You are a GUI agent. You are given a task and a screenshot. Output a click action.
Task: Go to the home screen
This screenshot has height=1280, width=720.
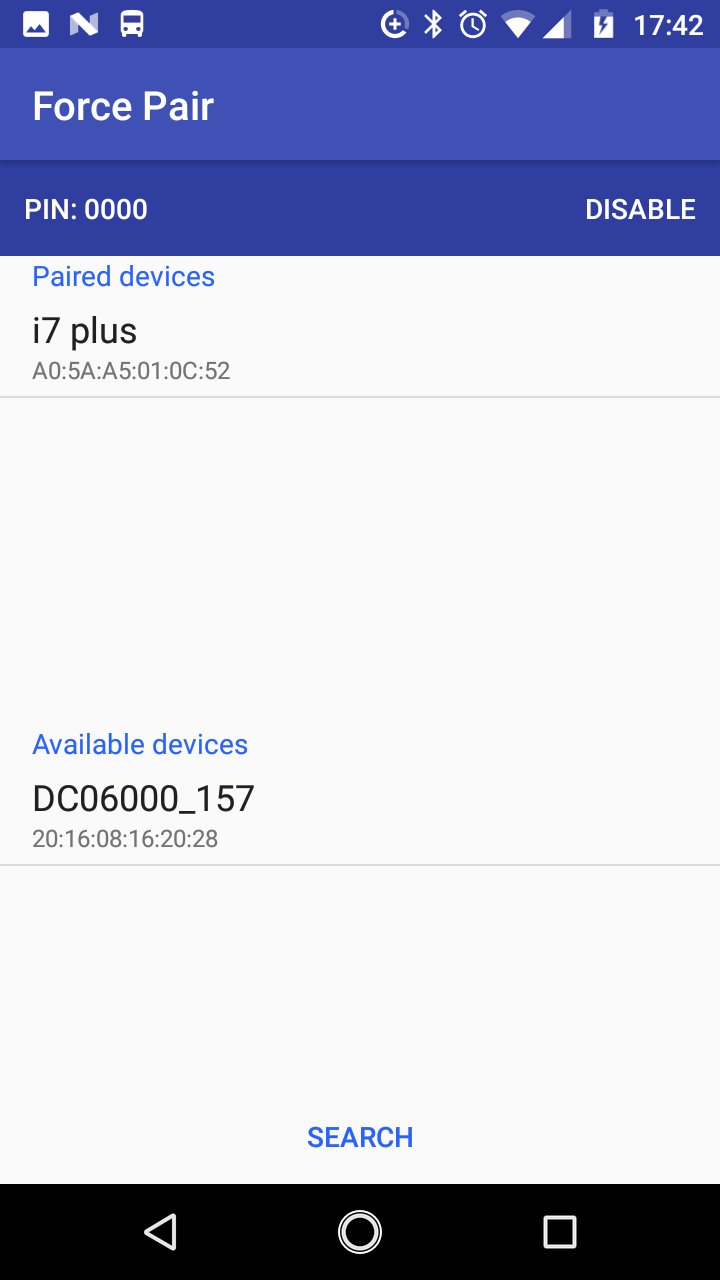coord(360,1232)
